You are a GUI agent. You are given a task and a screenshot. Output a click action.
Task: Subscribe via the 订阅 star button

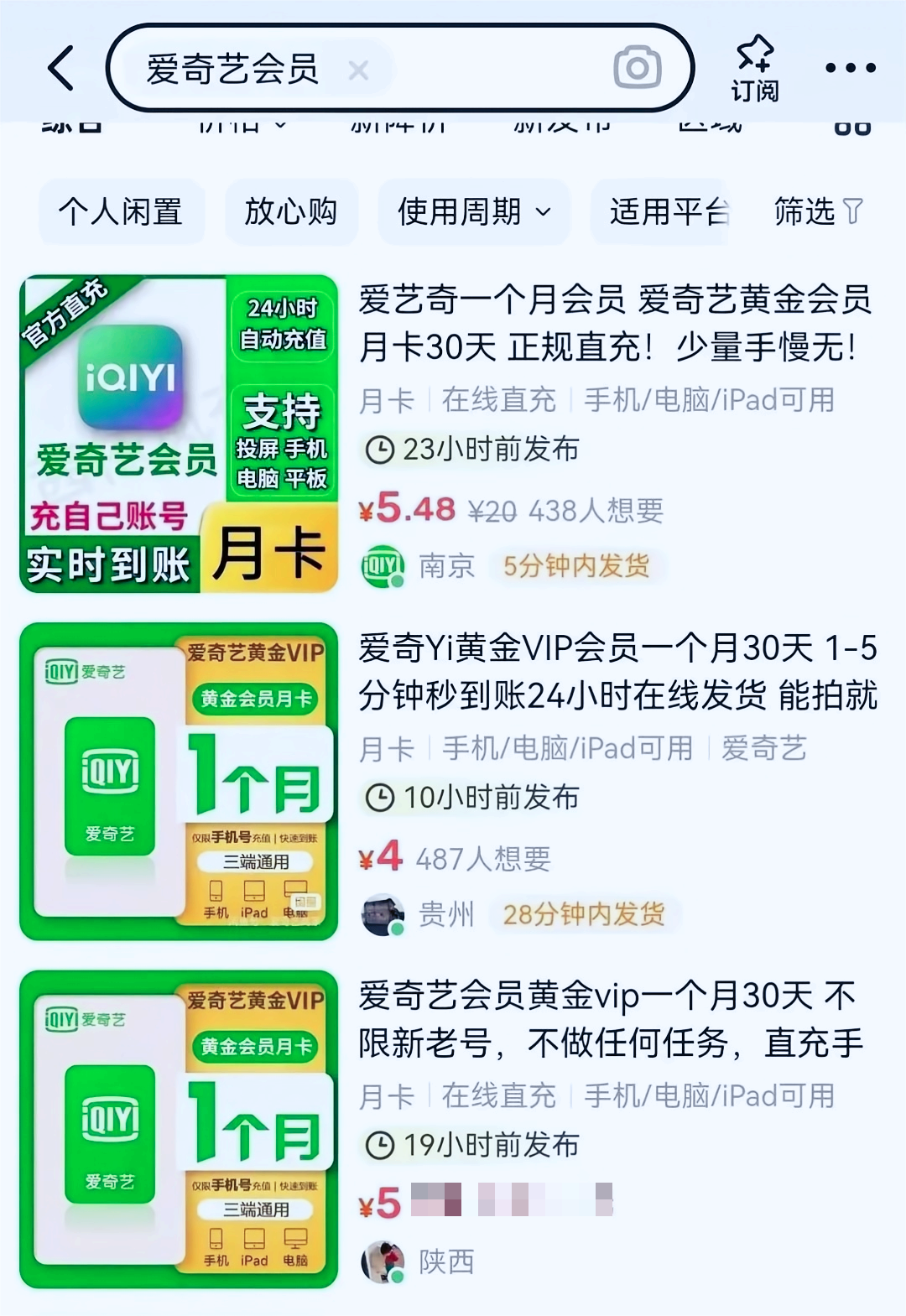pyautogui.click(x=754, y=69)
